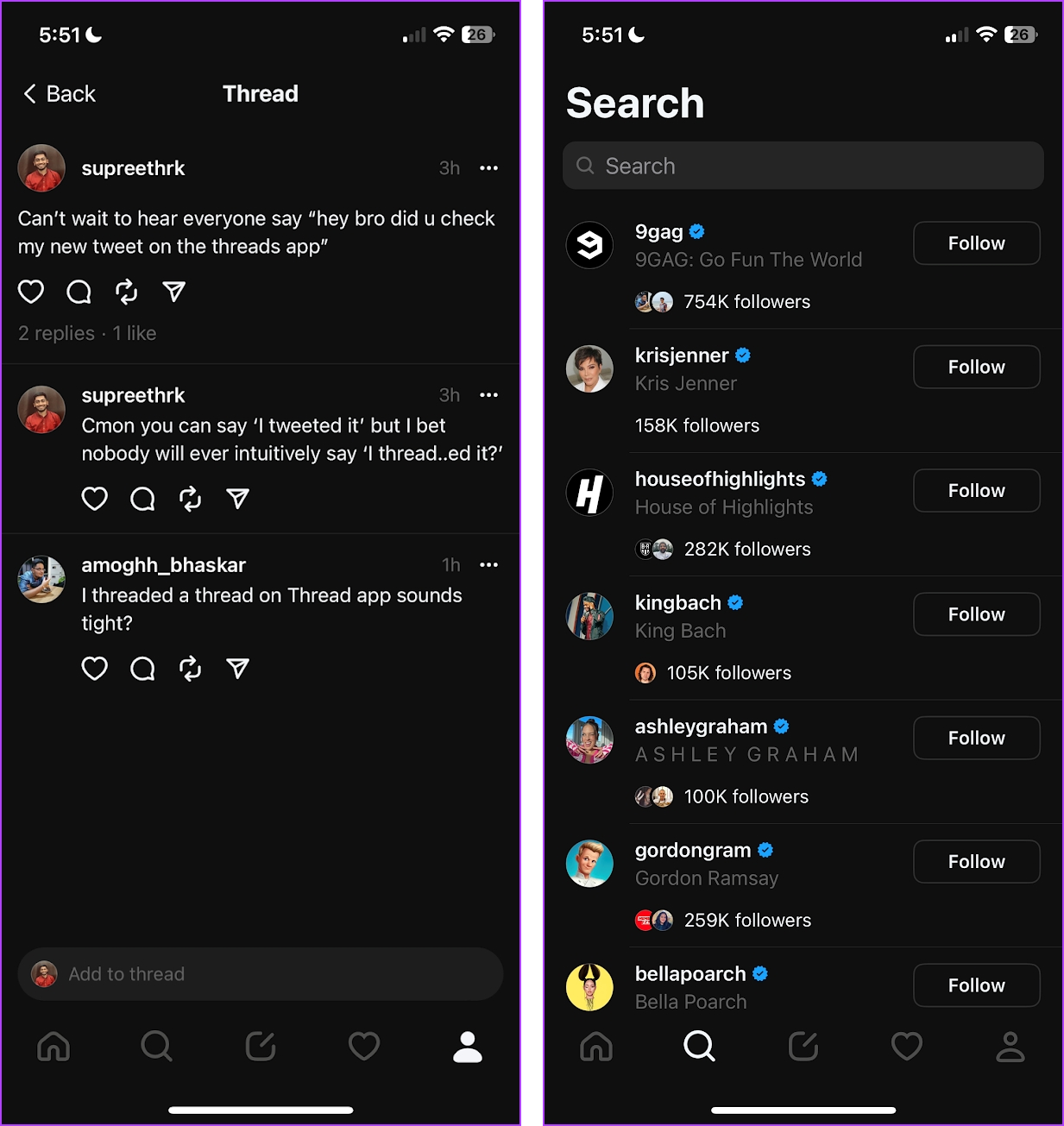Open gordongram's profile from results
1064x1126 pixels.
(692, 851)
